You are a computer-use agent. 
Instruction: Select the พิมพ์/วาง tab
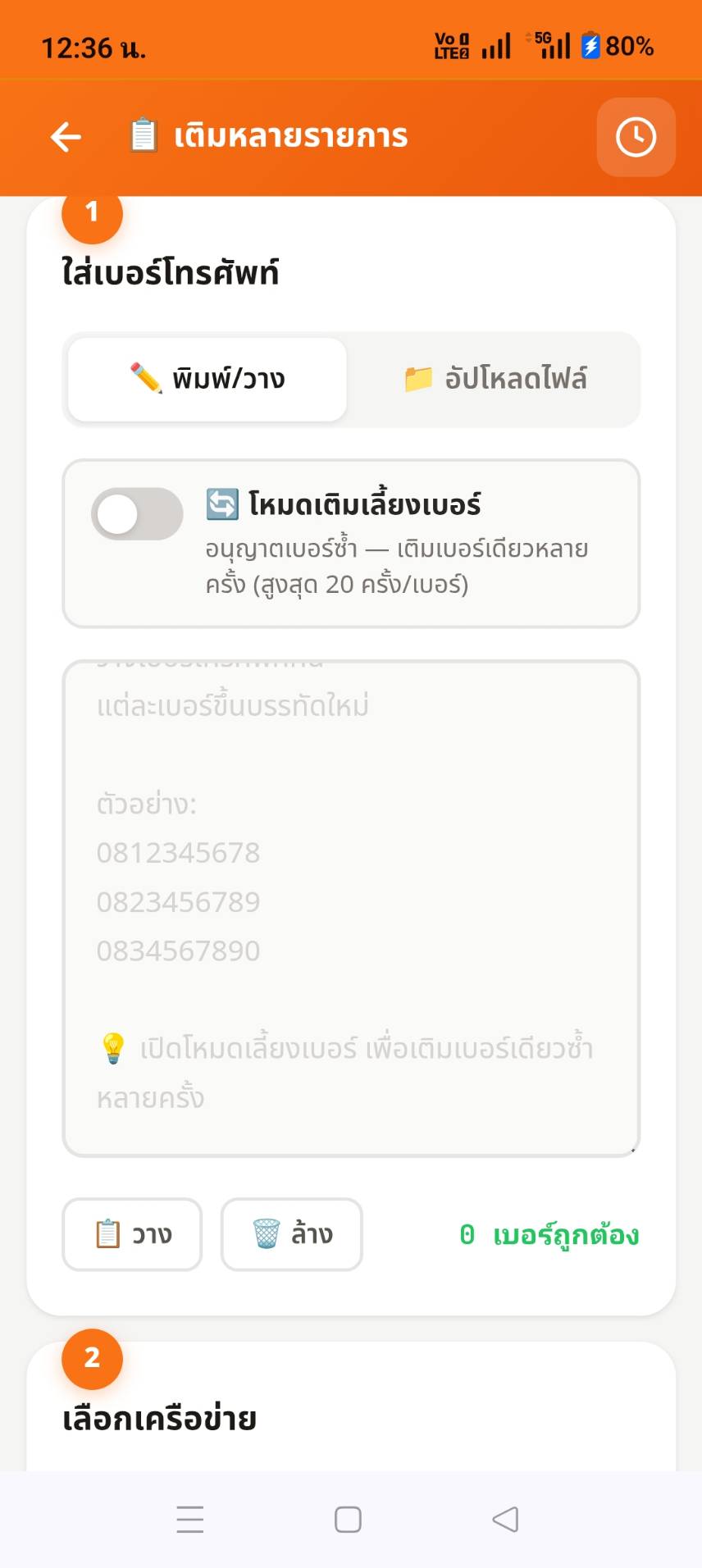(x=207, y=378)
